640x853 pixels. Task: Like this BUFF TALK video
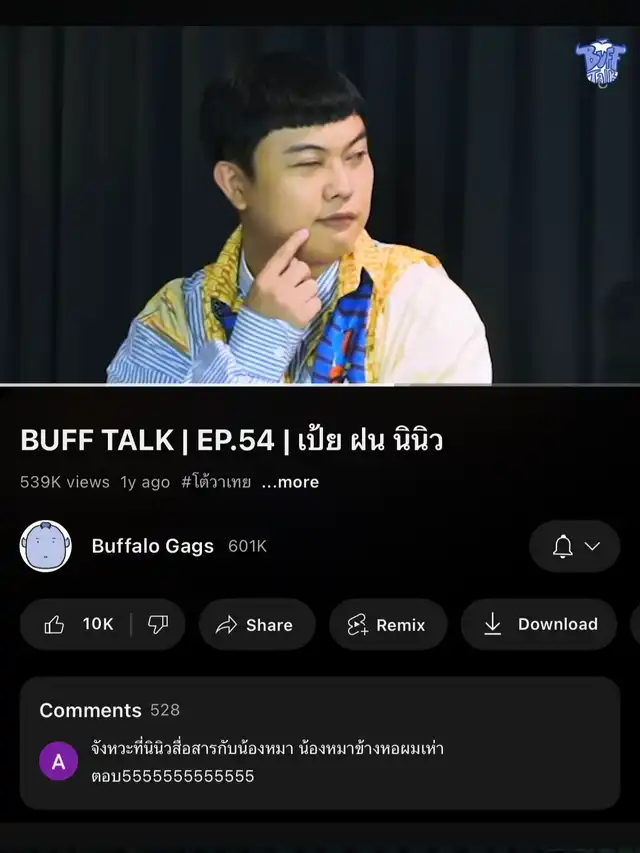pos(78,625)
